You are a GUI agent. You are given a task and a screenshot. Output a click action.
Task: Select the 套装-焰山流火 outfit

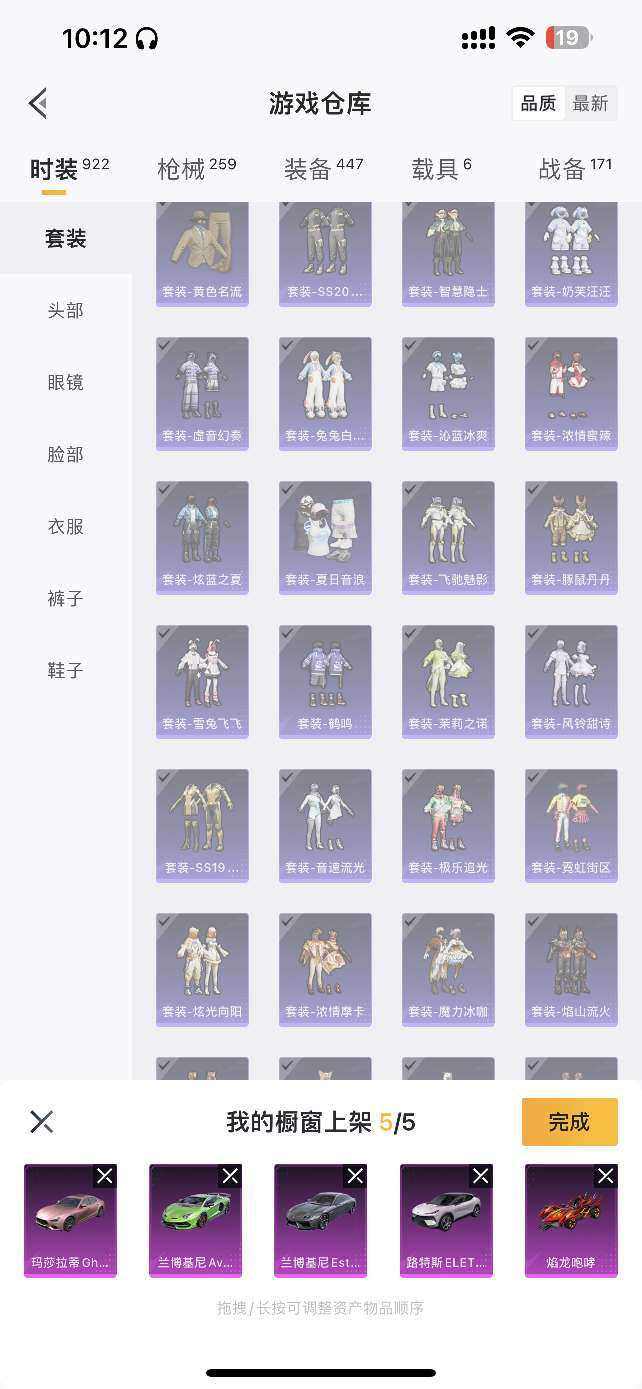click(571, 969)
